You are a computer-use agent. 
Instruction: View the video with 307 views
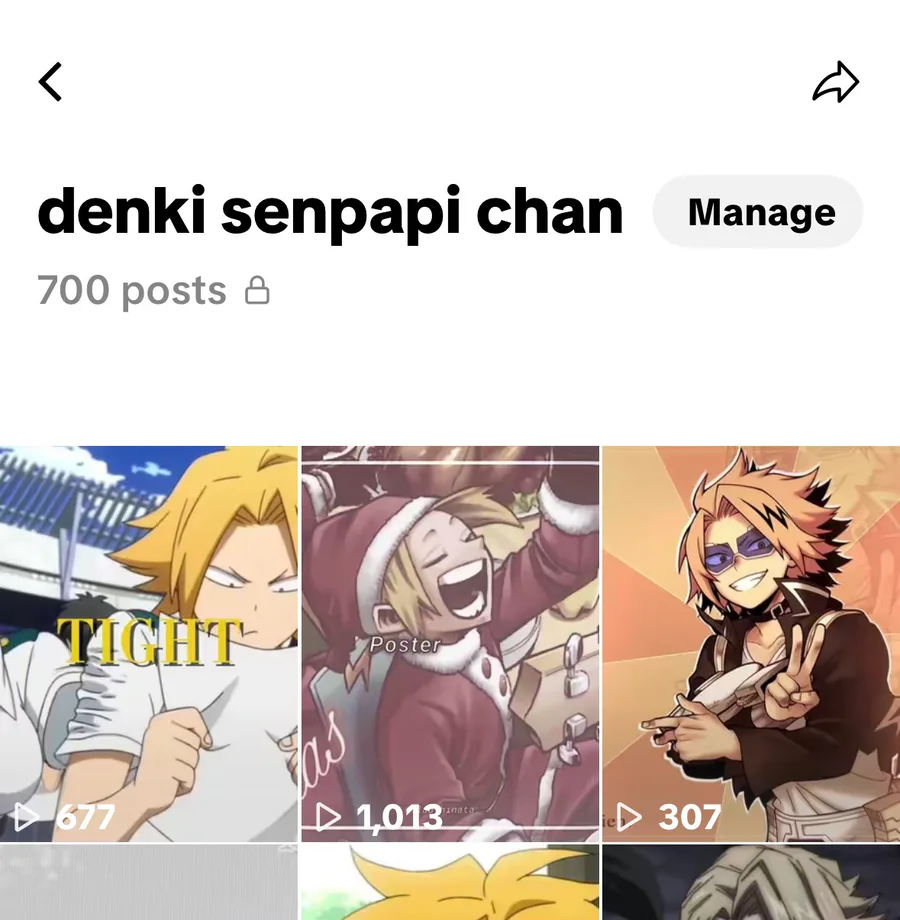pos(751,643)
